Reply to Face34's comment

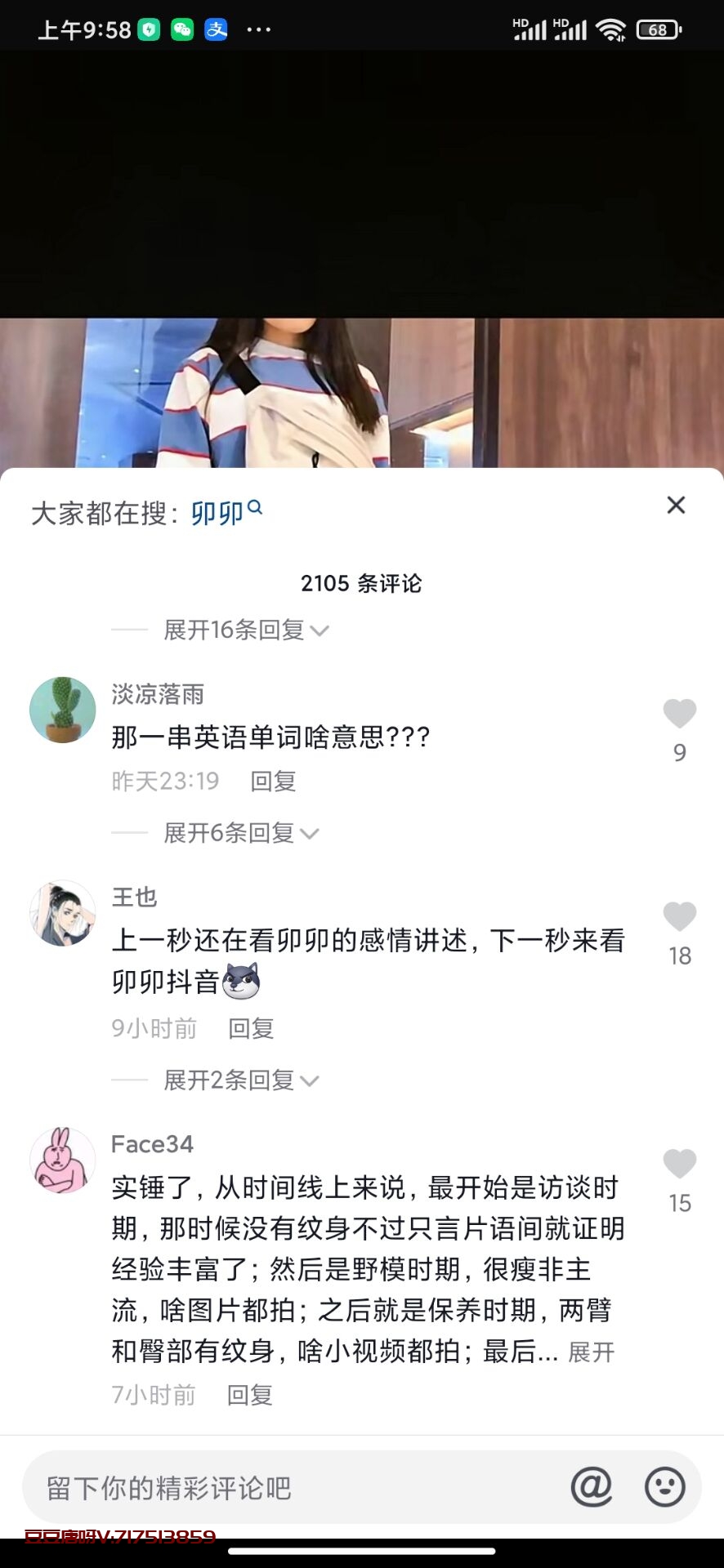click(249, 1395)
